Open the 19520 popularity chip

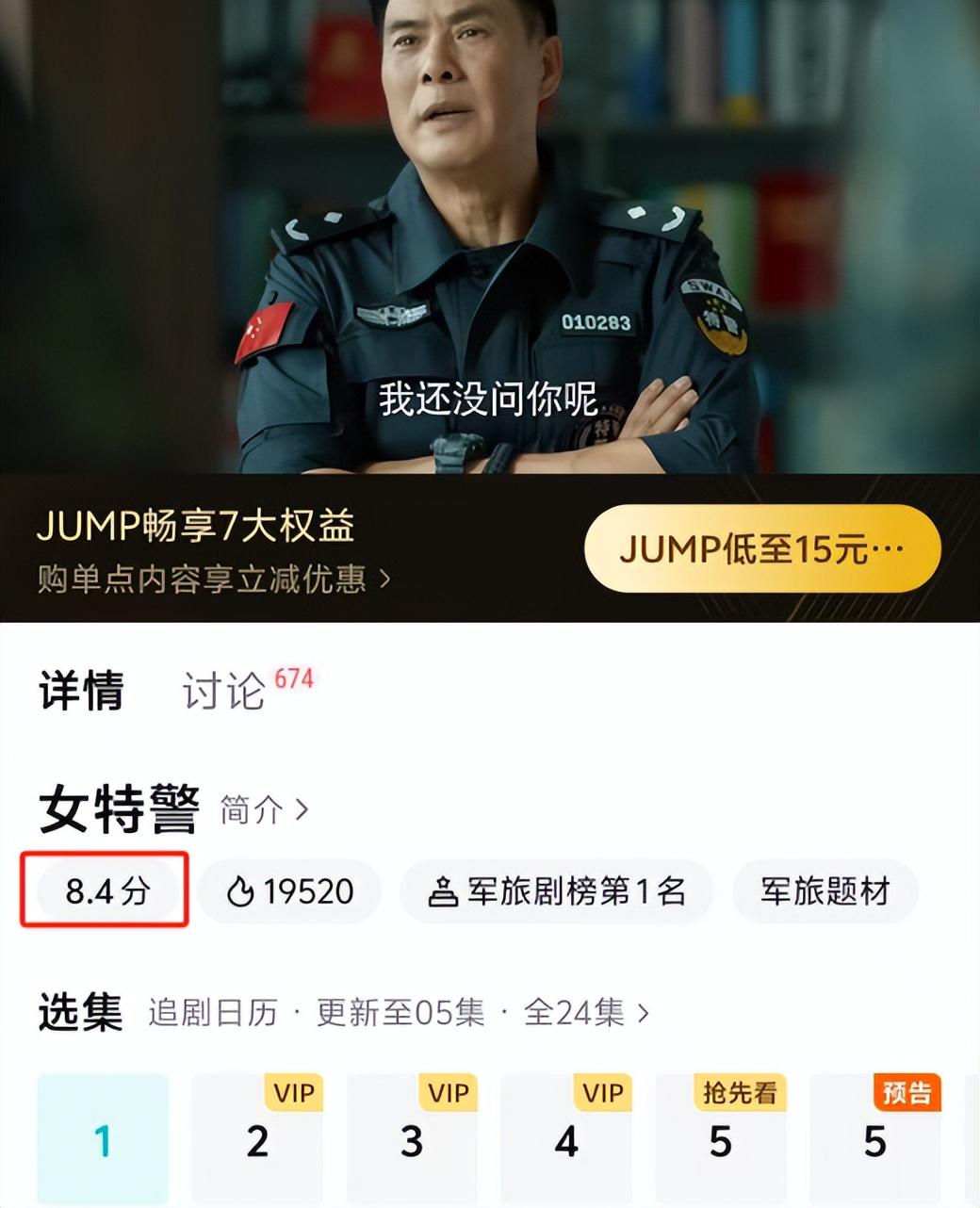coord(290,890)
